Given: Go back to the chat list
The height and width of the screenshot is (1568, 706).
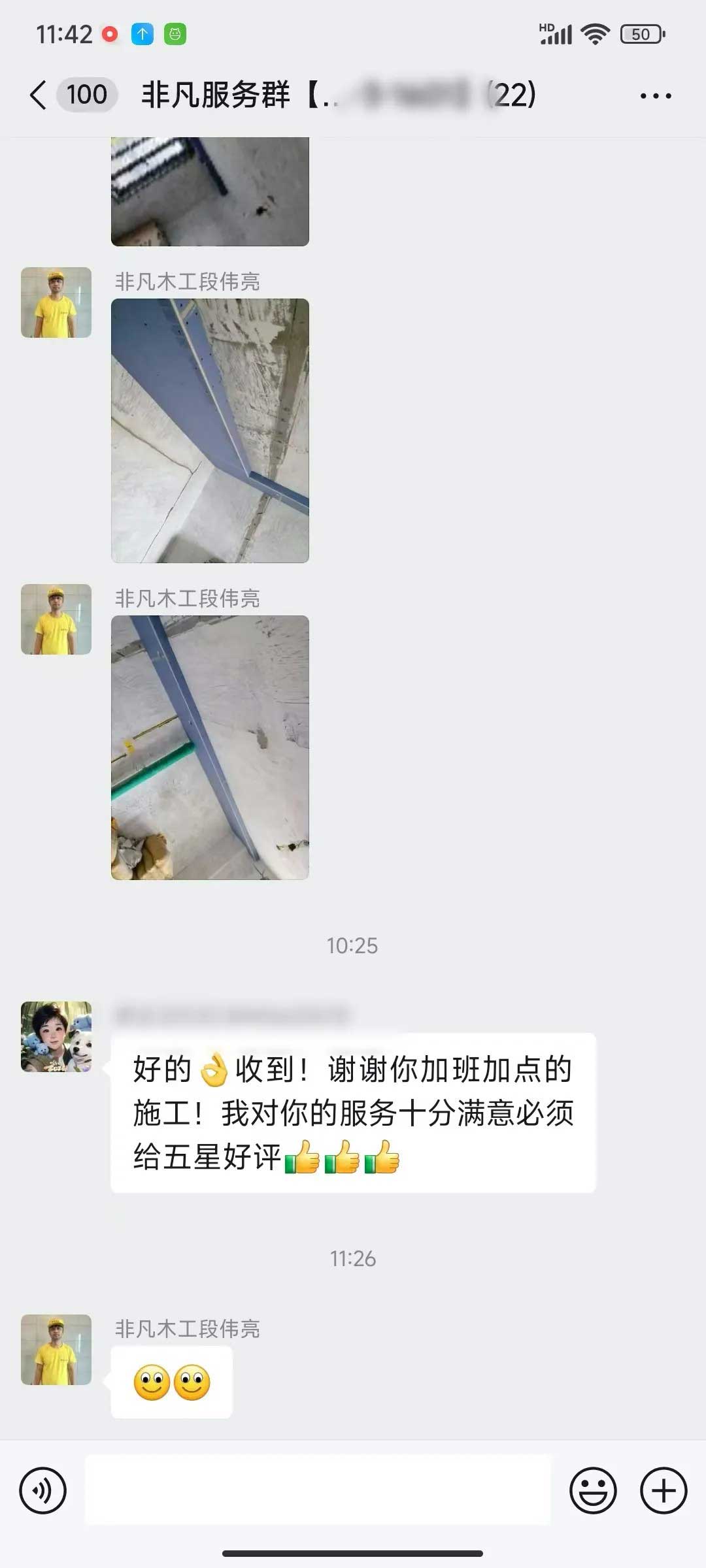Looking at the screenshot, I should click(39, 95).
